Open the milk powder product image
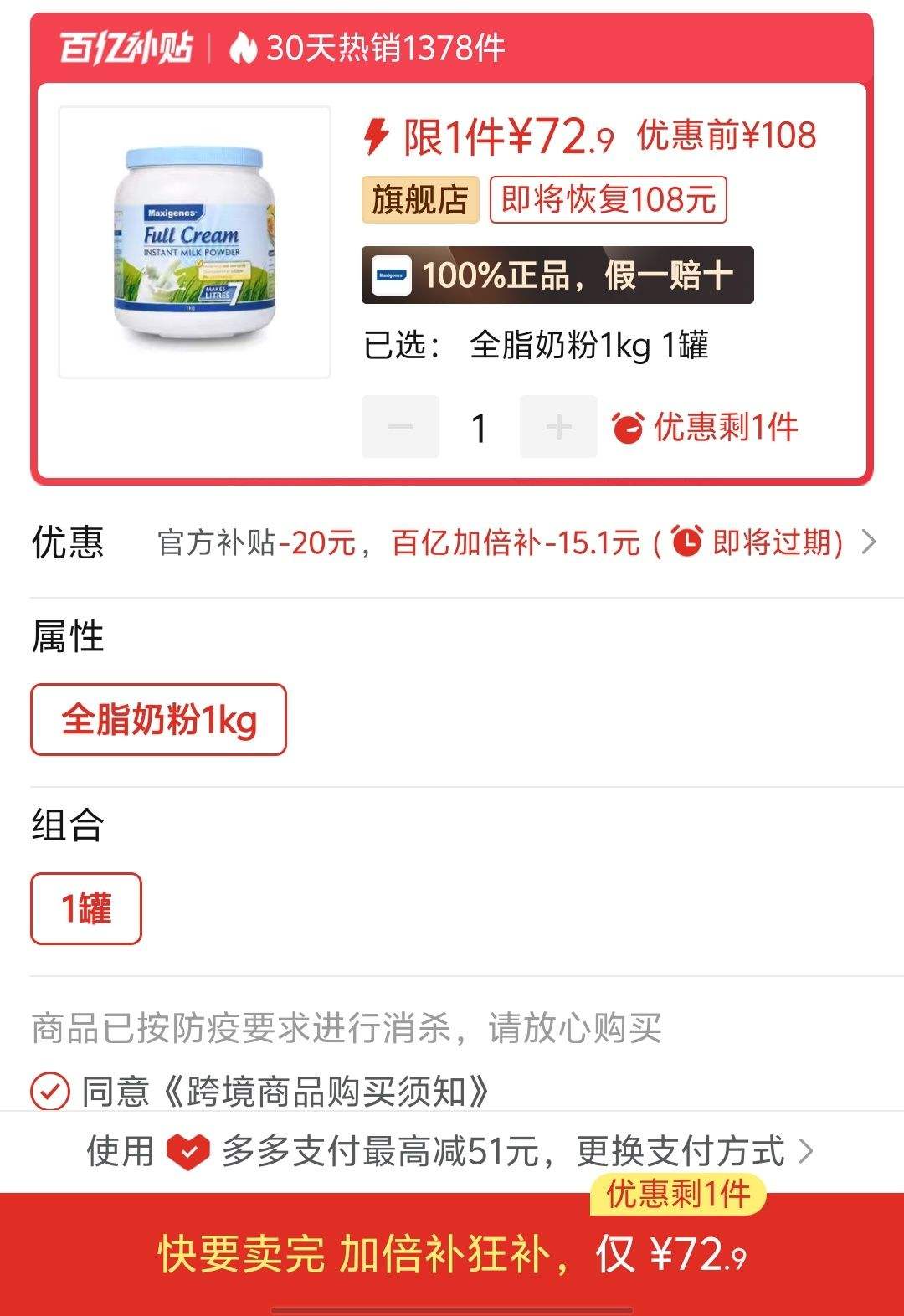 point(194,243)
